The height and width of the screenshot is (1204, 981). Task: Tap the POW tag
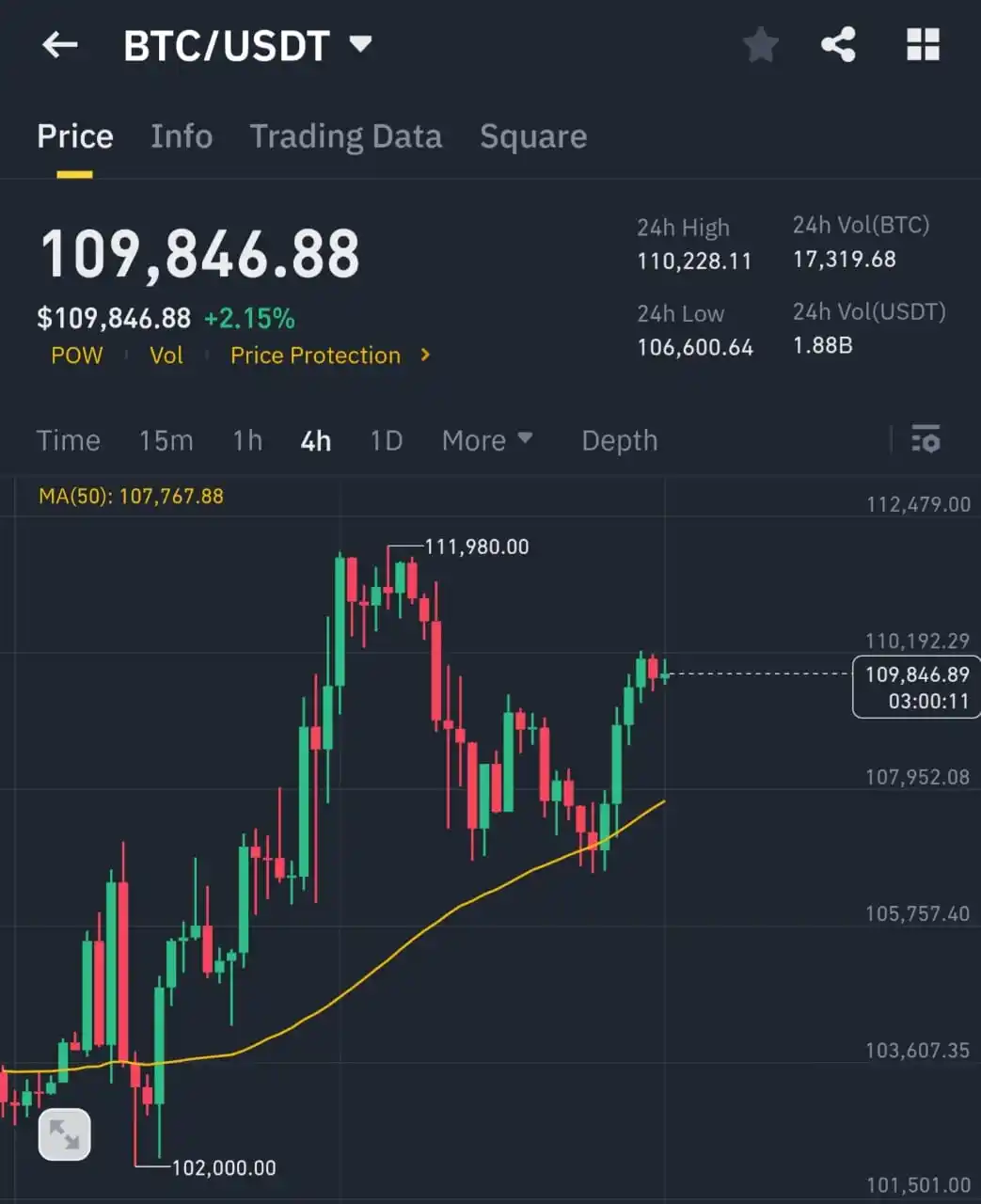[77, 356]
